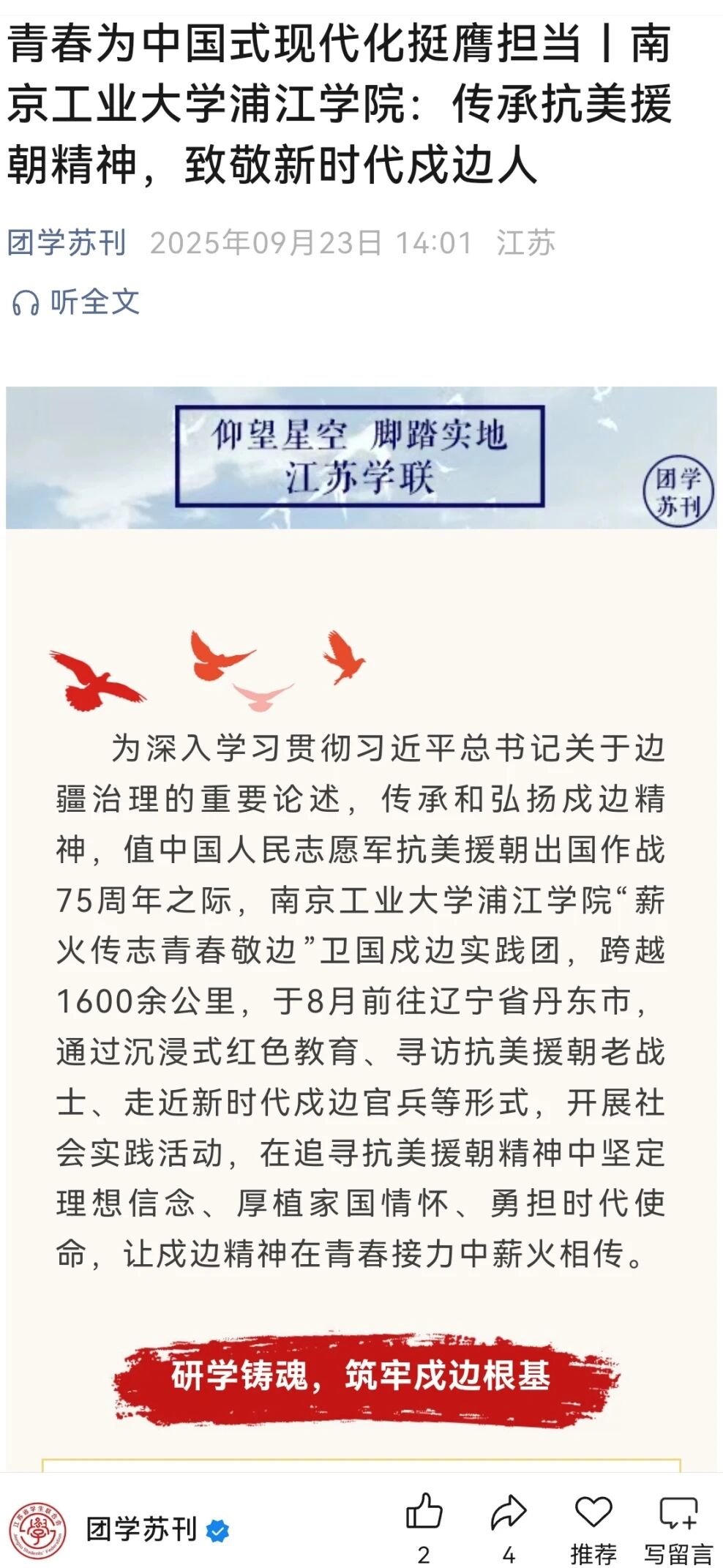Open the 团学苏刊 account link under title
723x1568 pixels.
tap(67, 242)
